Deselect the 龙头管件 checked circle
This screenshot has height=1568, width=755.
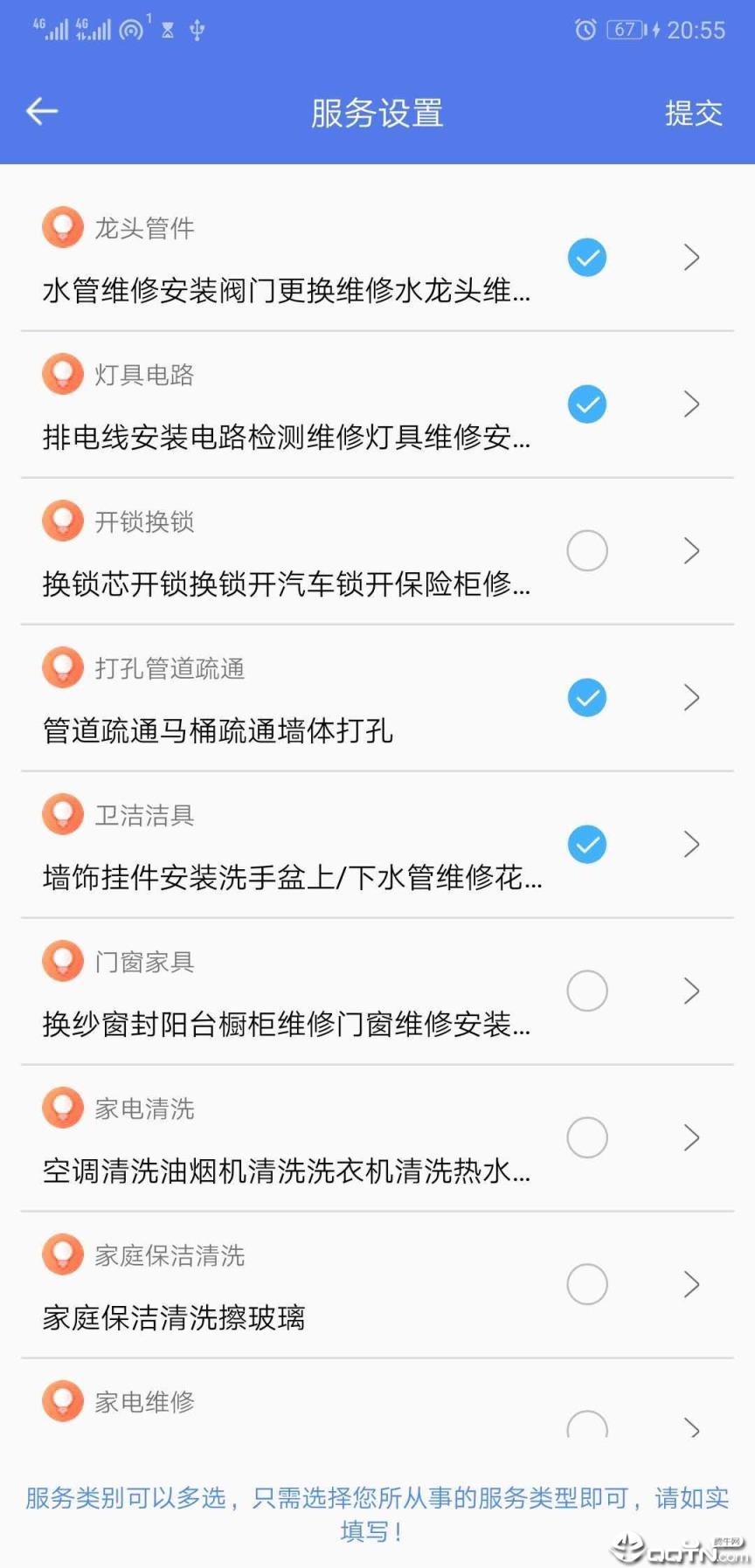[586, 257]
